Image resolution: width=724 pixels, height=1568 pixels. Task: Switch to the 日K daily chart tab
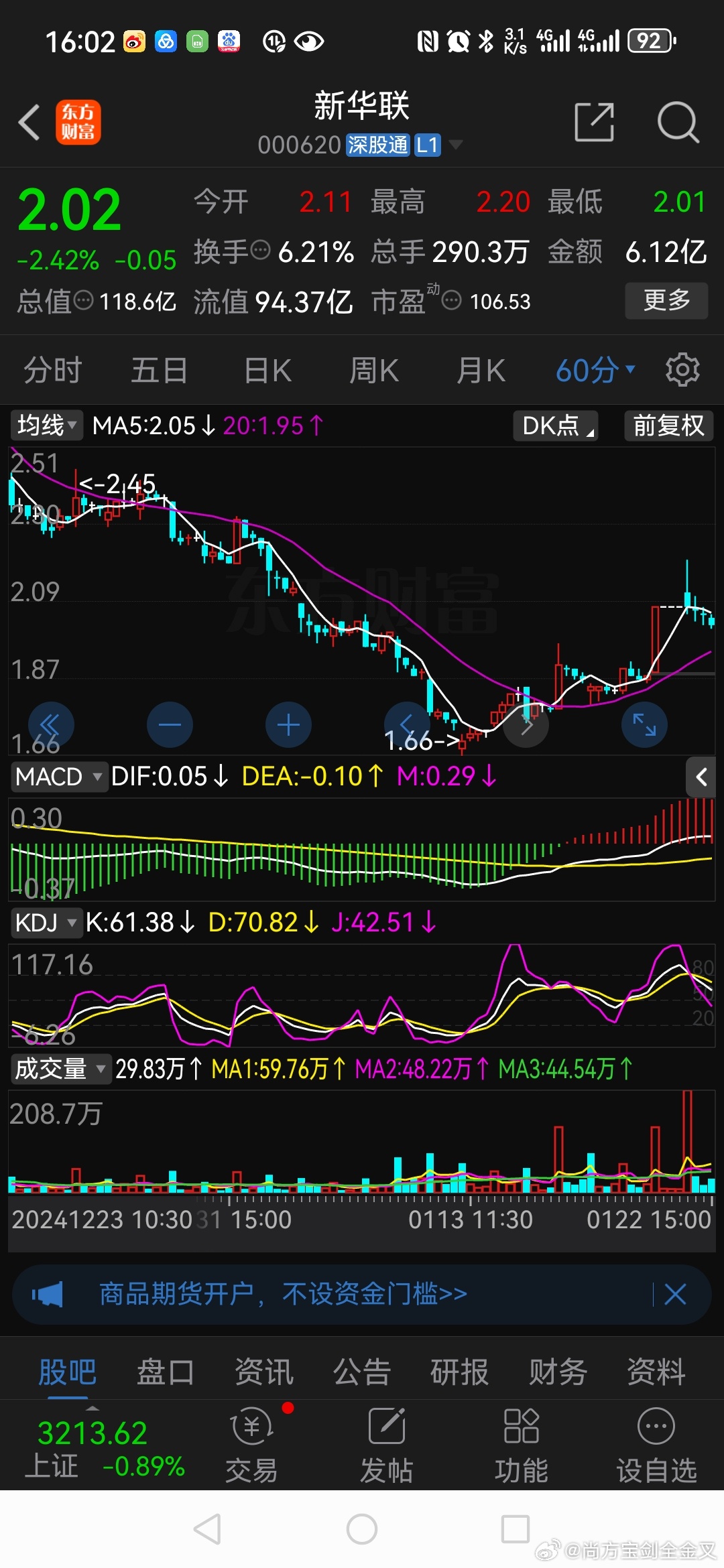pyautogui.click(x=265, y=369)
